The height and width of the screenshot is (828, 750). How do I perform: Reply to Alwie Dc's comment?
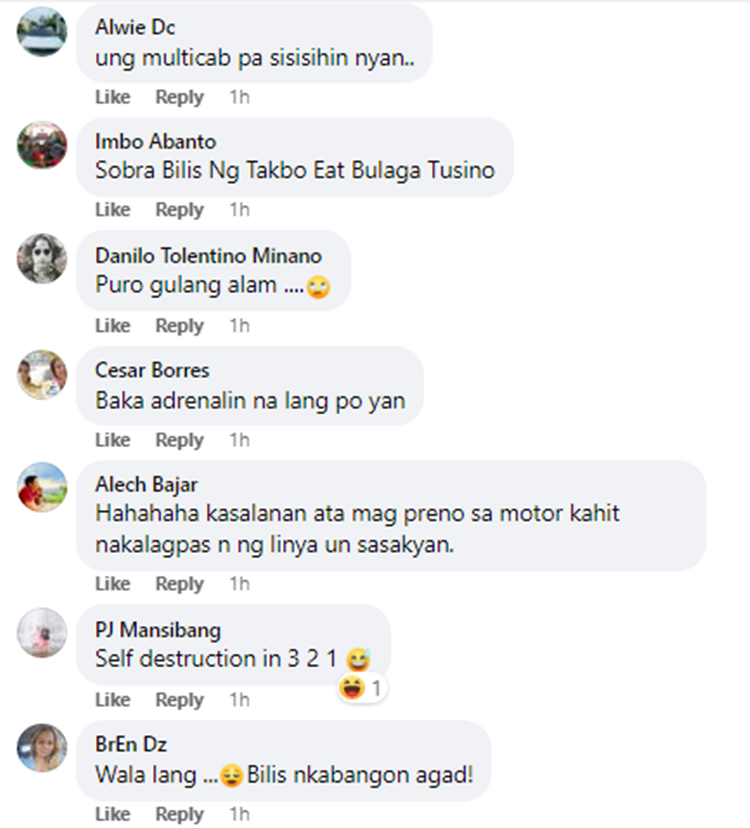coord(179,97)
